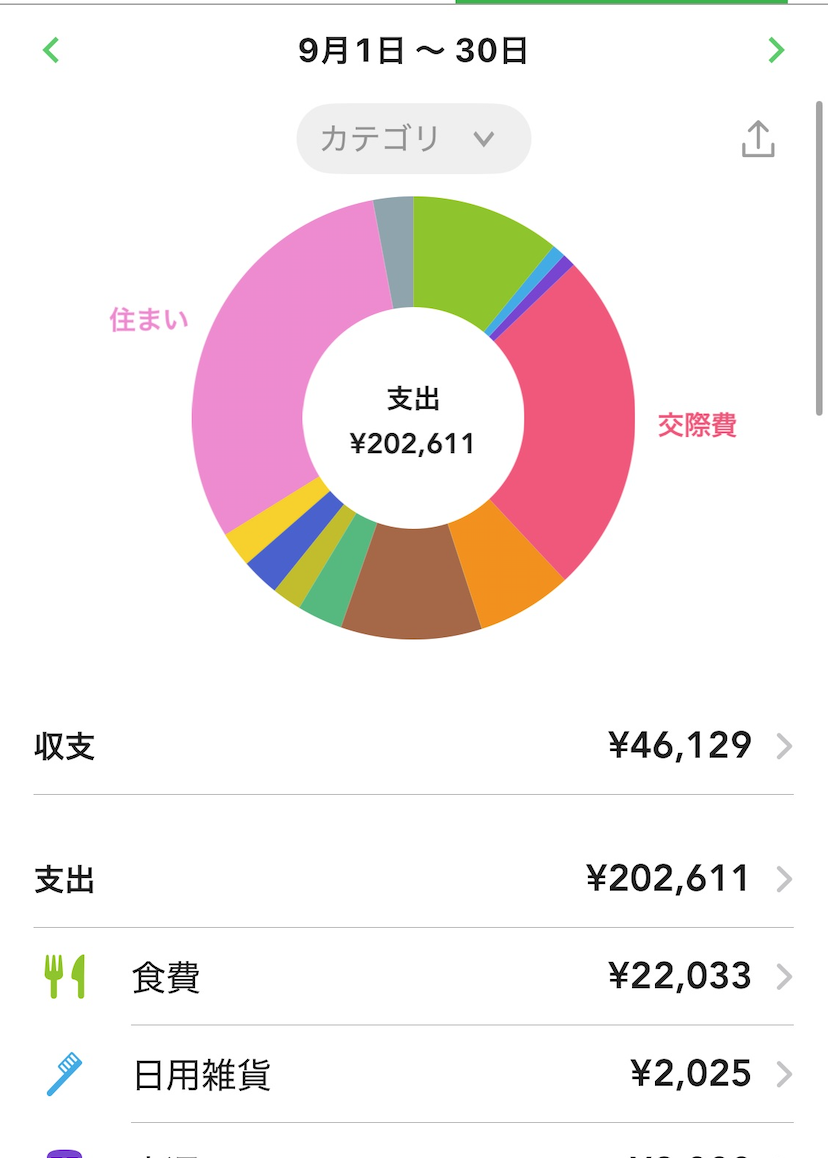828x1158 pixels.
Task: Open the カテゴリ dropdown
Action: click(x=413, y=138)
